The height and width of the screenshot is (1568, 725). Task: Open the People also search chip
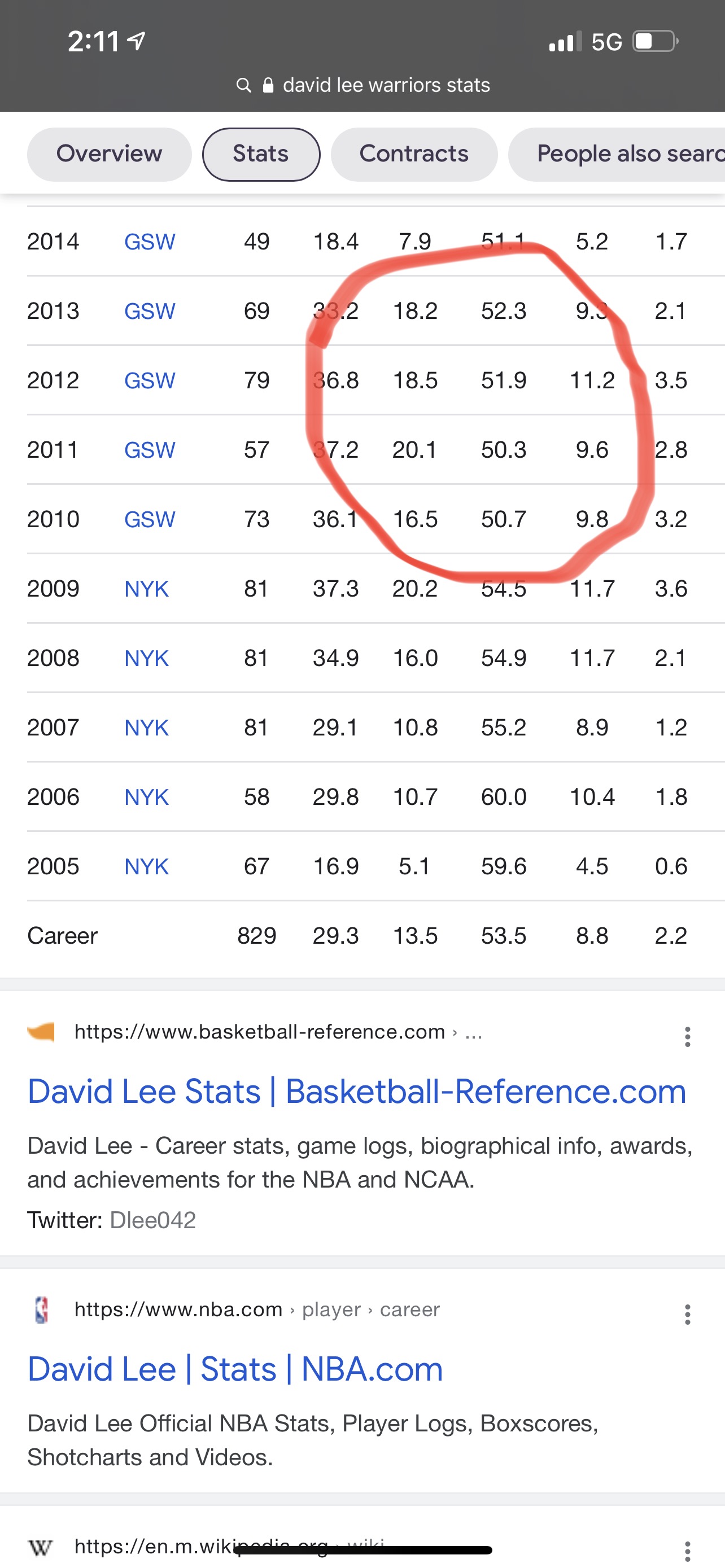[617, 154]
